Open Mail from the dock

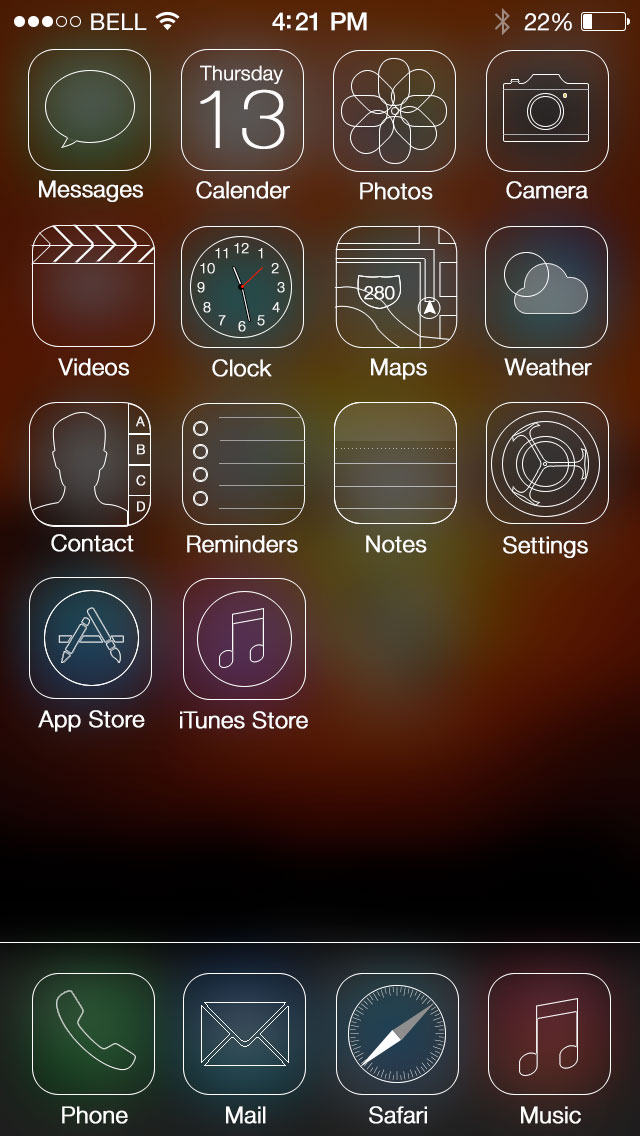(244, 1034)
